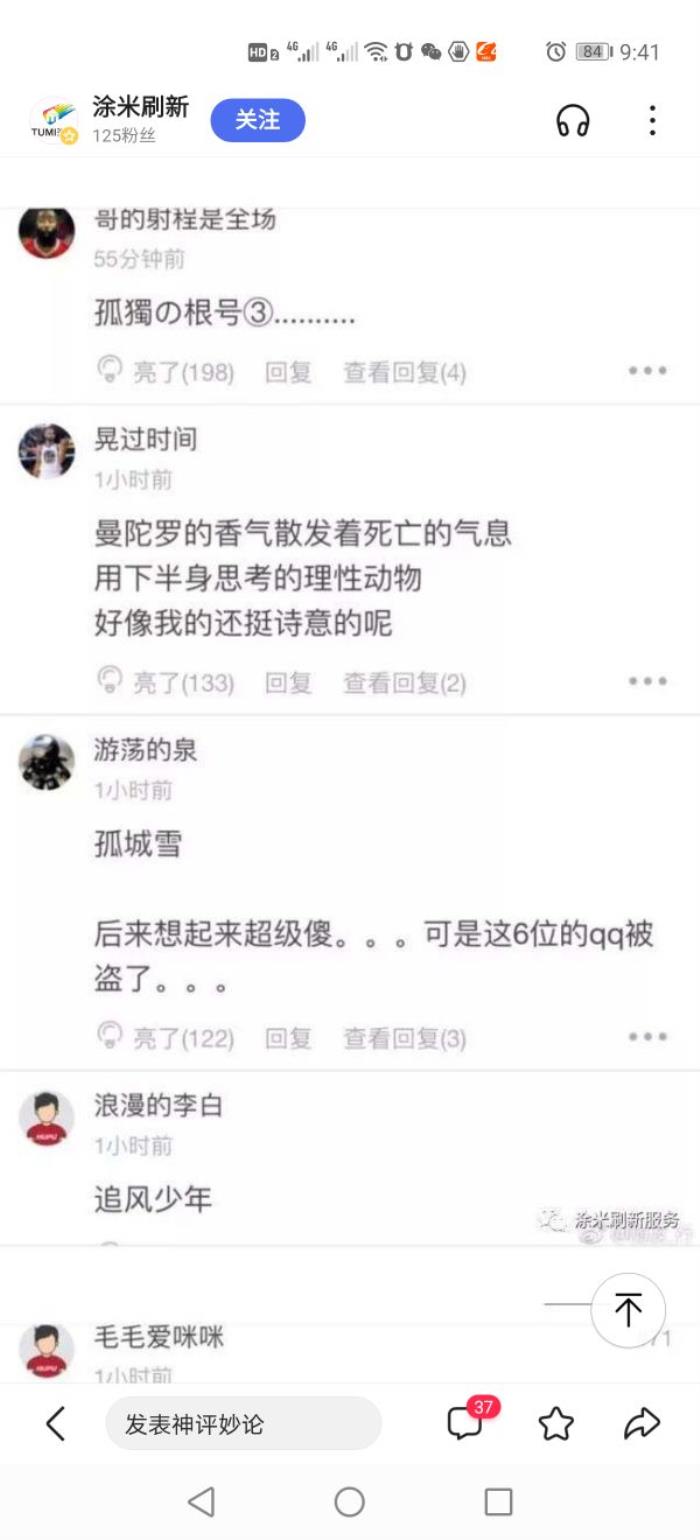Open more options on 游荡的泉's comment
The image size is (700, 1540).
pos(647,1037)
